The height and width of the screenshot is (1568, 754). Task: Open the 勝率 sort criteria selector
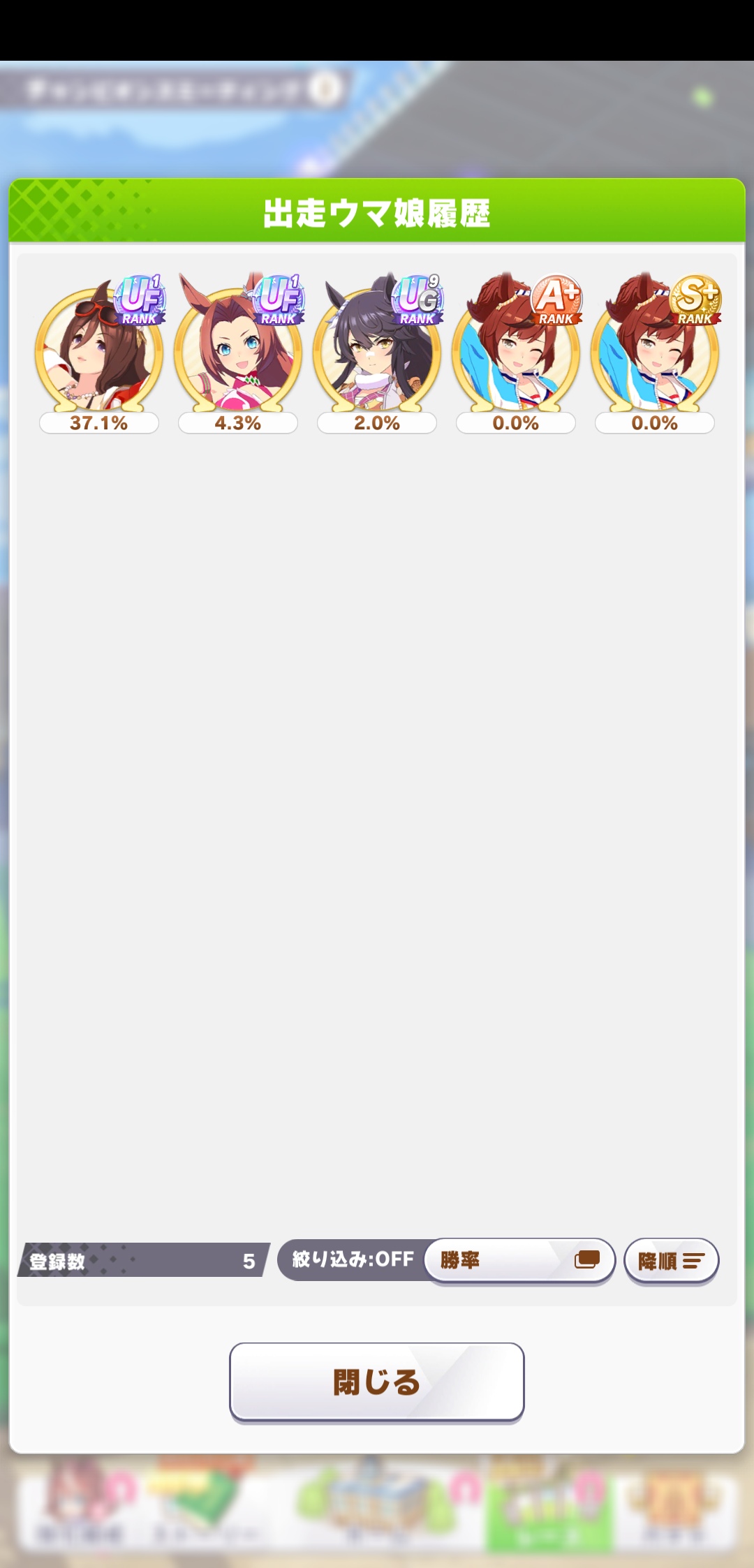(519, 1260)
